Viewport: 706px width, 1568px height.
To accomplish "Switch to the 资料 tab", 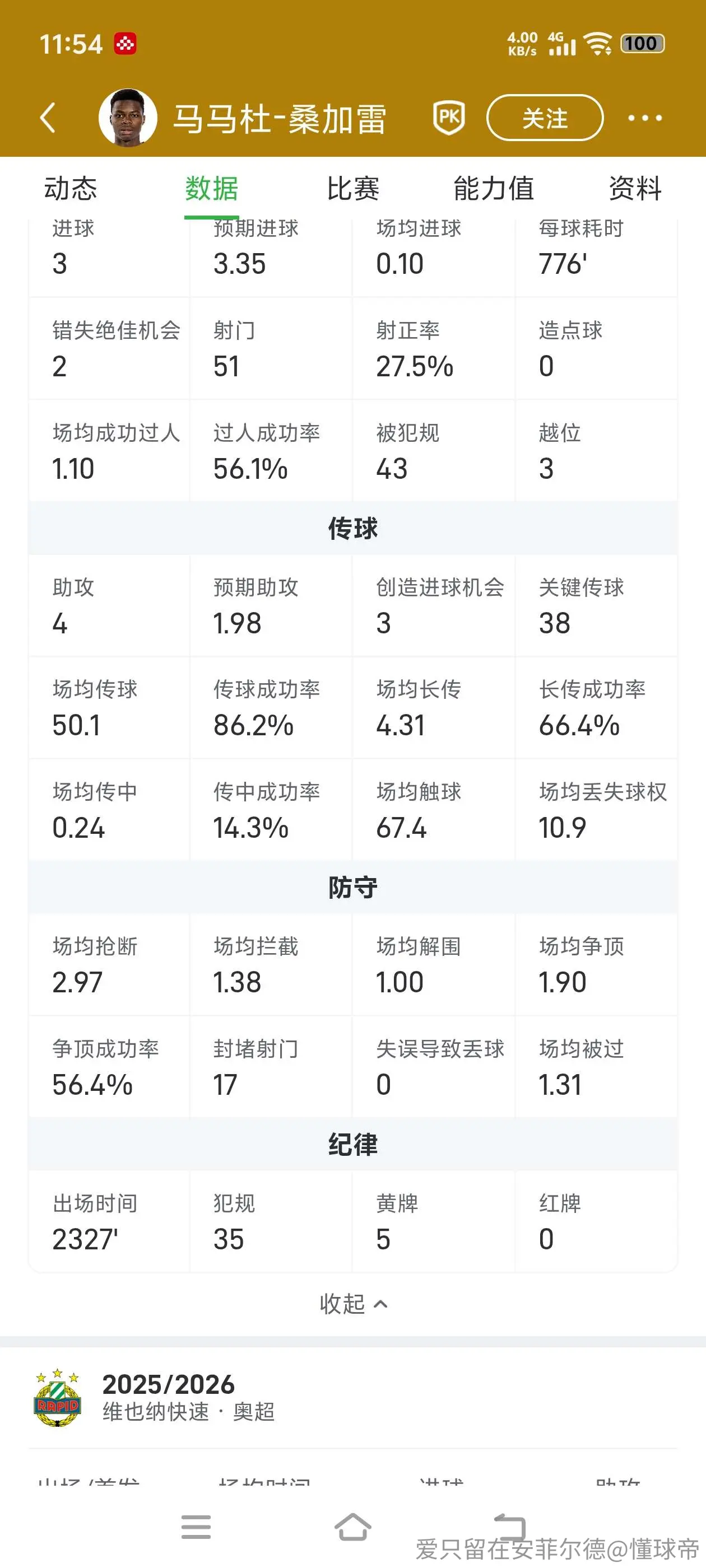I will coord(635,188).
